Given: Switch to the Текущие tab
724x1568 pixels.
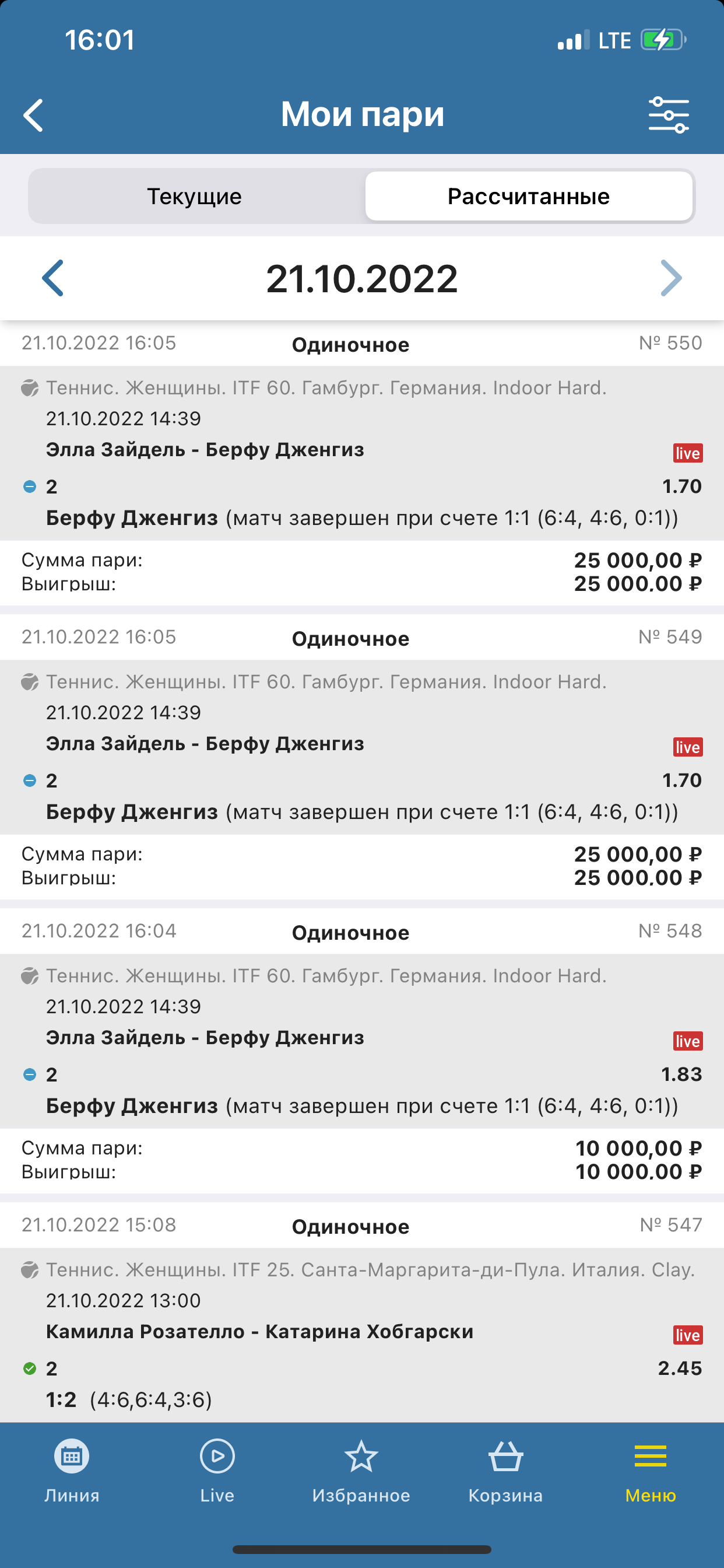Looking at the screenshot, I should click(x=195, y=197).
